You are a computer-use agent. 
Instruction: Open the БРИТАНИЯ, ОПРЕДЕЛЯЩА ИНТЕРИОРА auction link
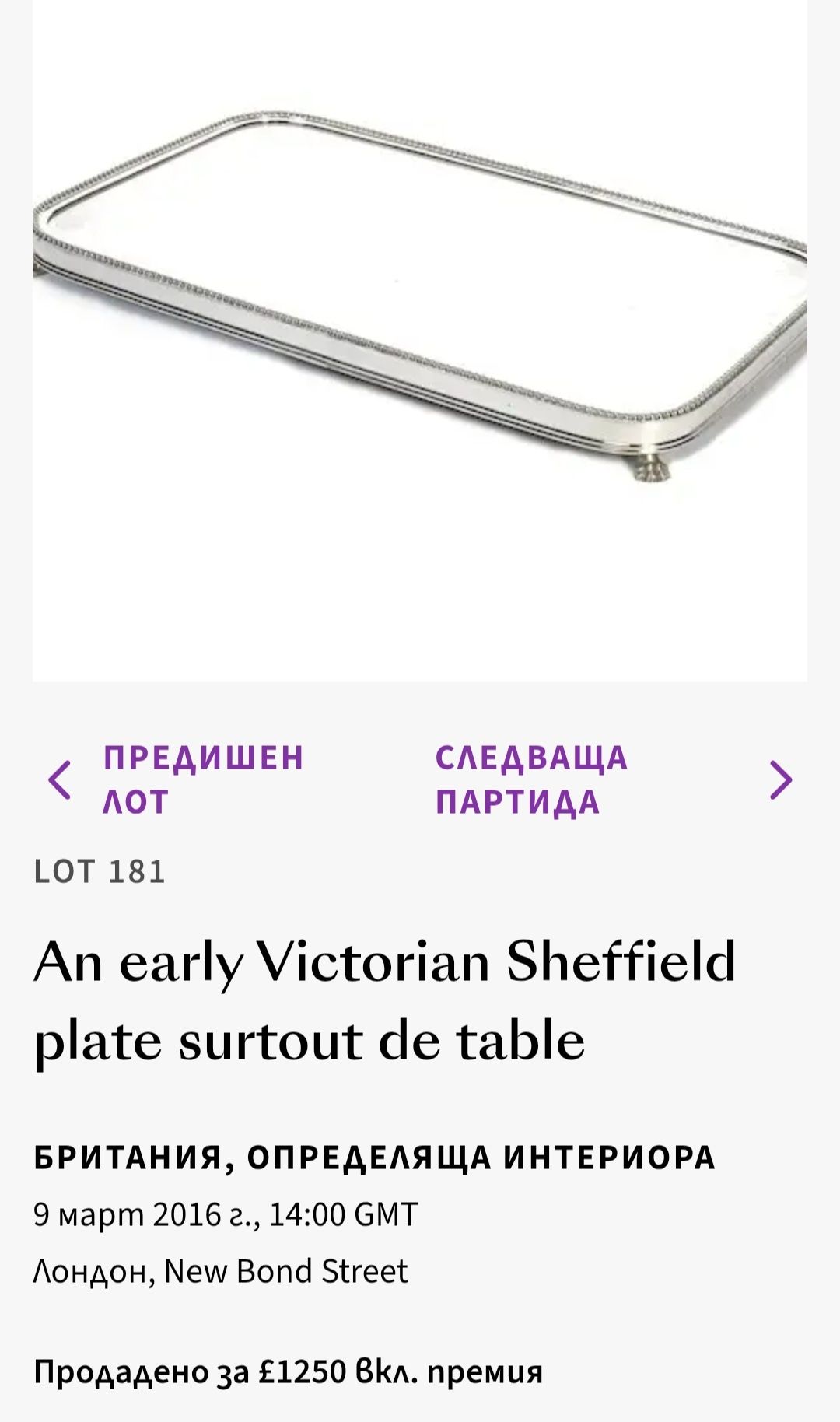[374, 1157]
